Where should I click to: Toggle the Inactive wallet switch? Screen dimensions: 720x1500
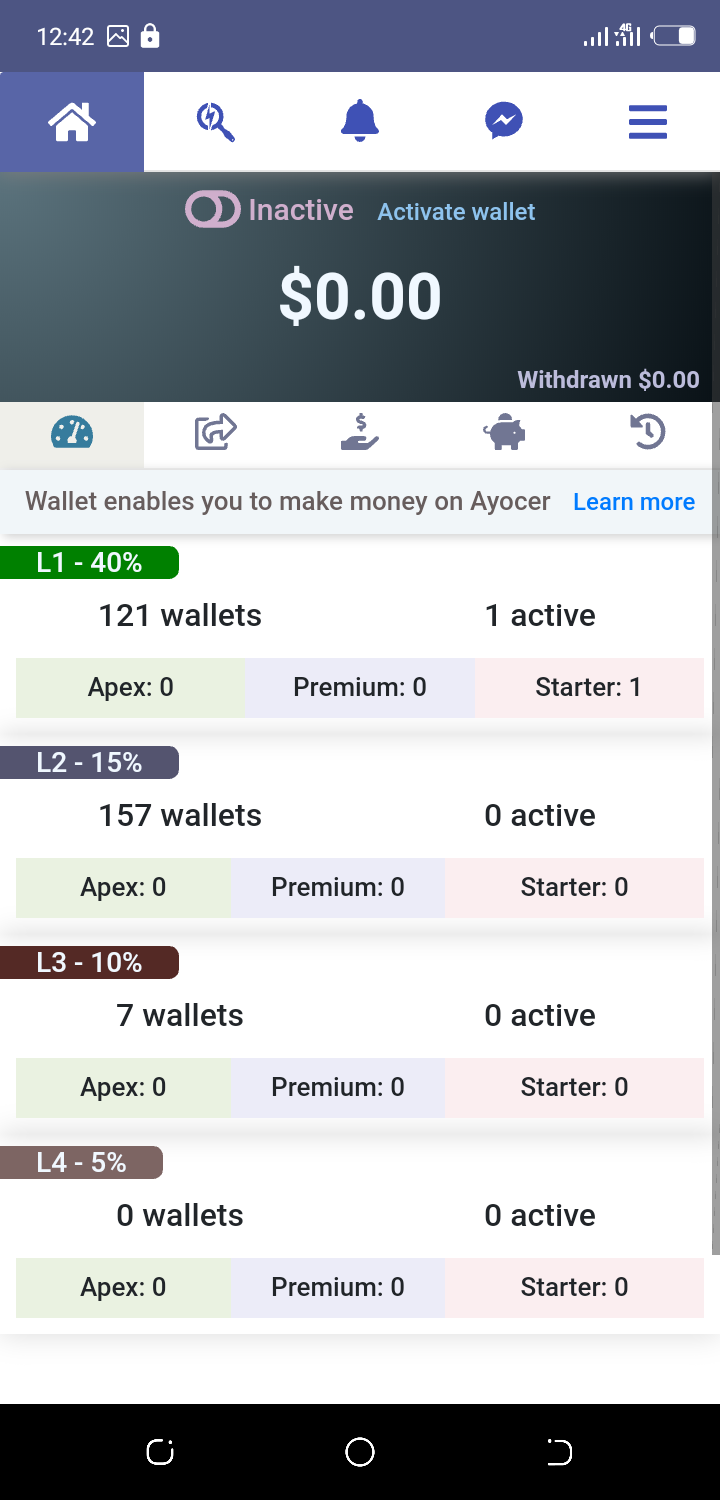click(212, 209)
